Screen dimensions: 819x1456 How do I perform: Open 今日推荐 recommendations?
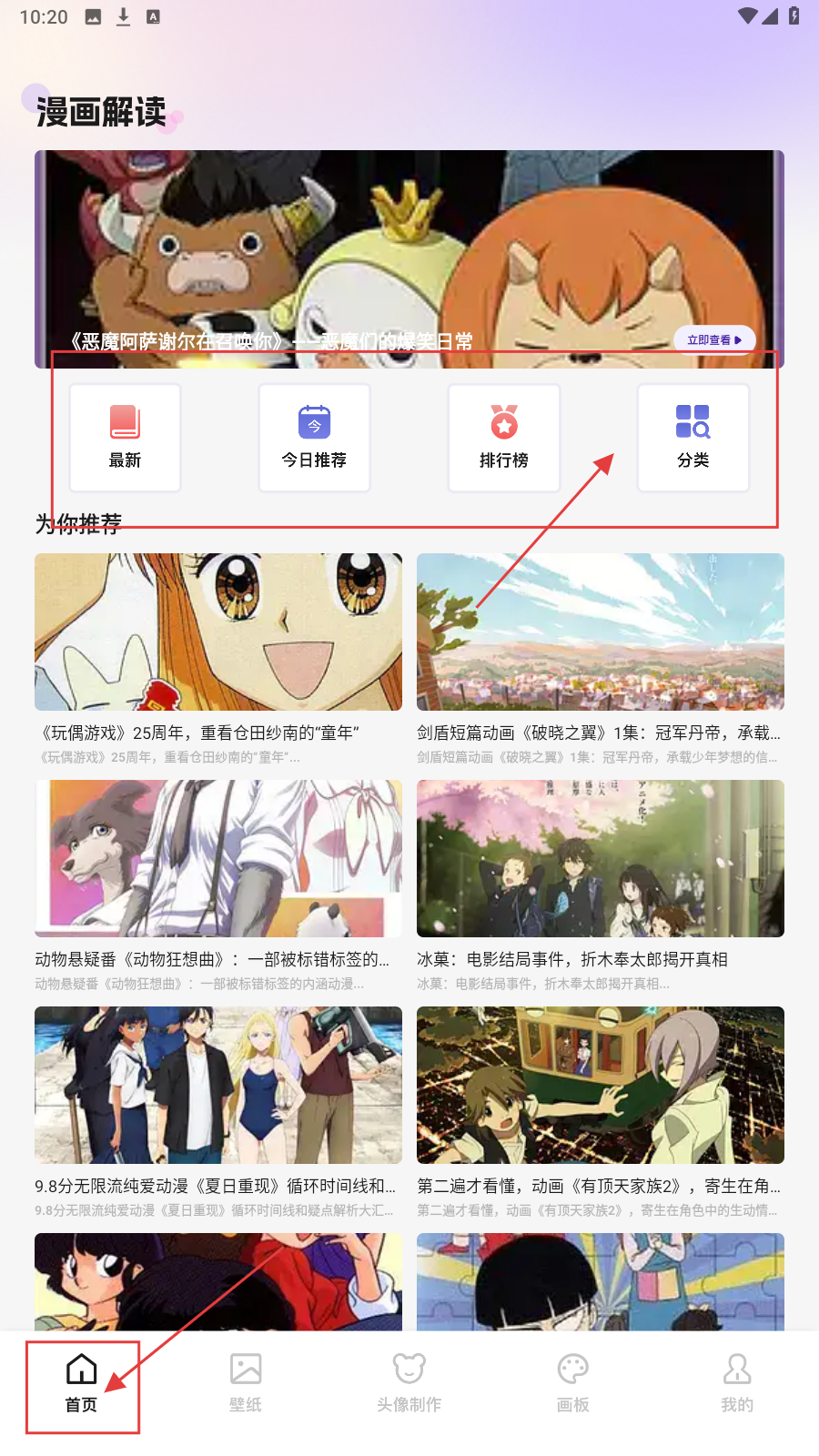coord(314,438)
